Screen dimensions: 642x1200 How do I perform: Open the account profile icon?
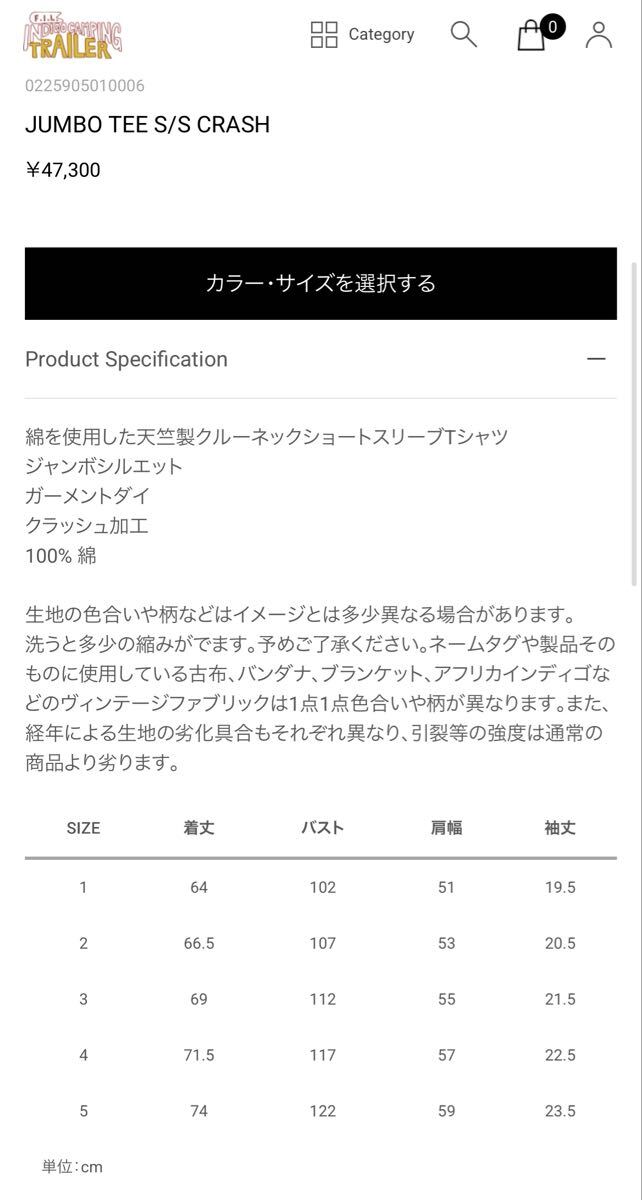pyautogui.click(x=598, y=35)
